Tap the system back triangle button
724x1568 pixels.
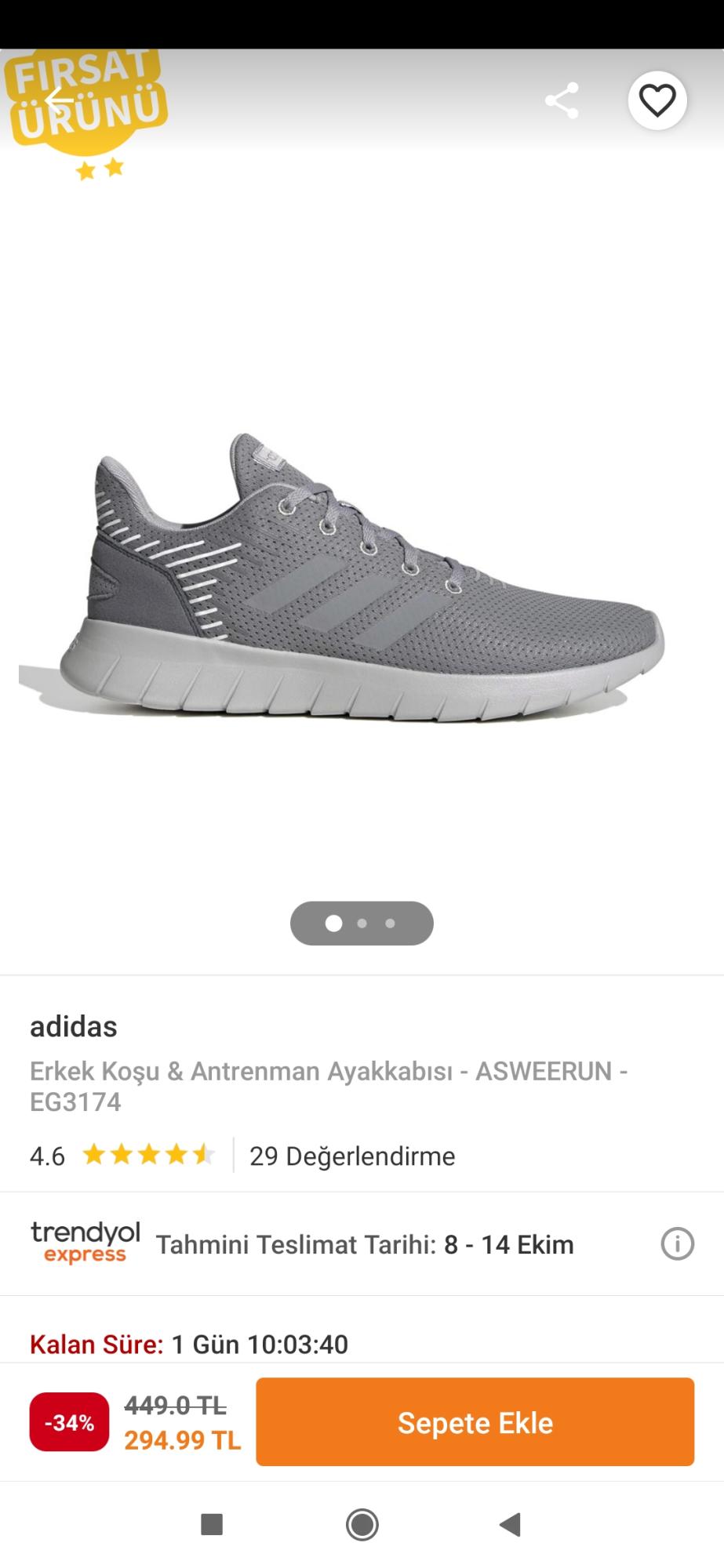click(511, 1524)
